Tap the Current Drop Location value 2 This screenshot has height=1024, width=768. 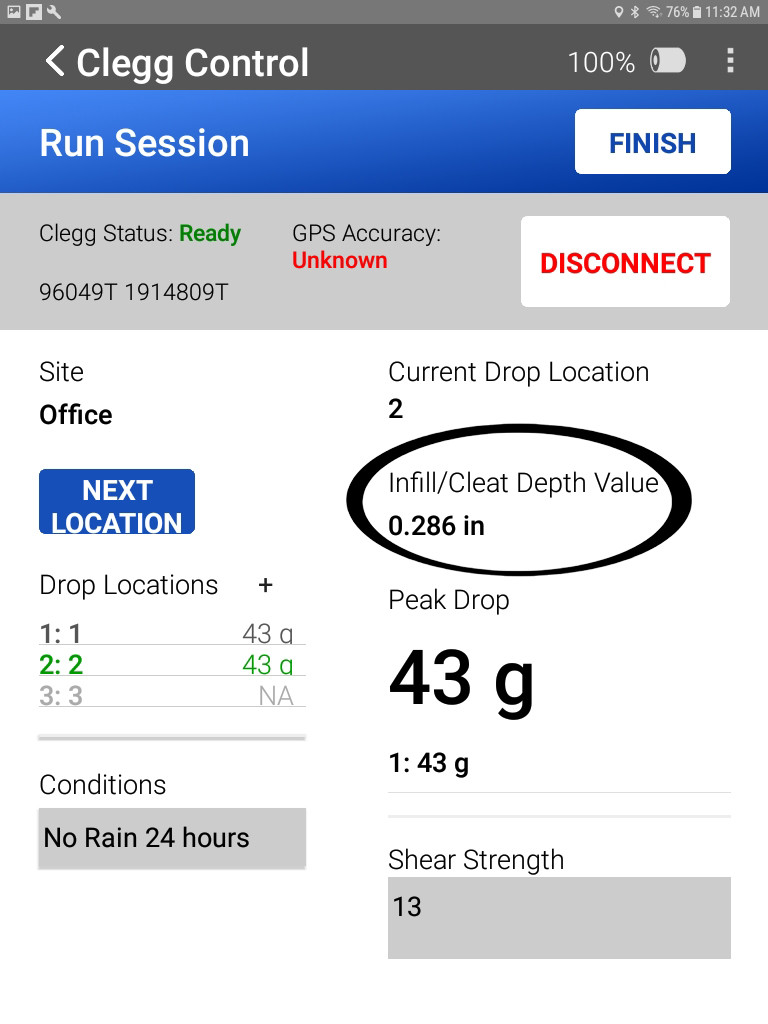point(395,408)
